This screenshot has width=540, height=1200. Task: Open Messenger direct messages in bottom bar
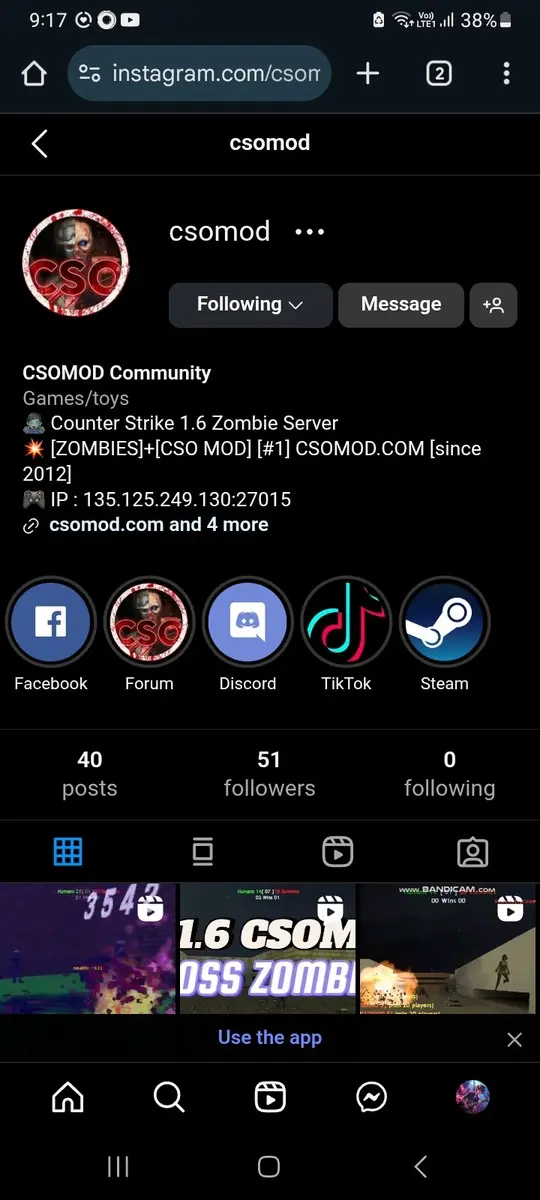click(x=371, y=1097)
